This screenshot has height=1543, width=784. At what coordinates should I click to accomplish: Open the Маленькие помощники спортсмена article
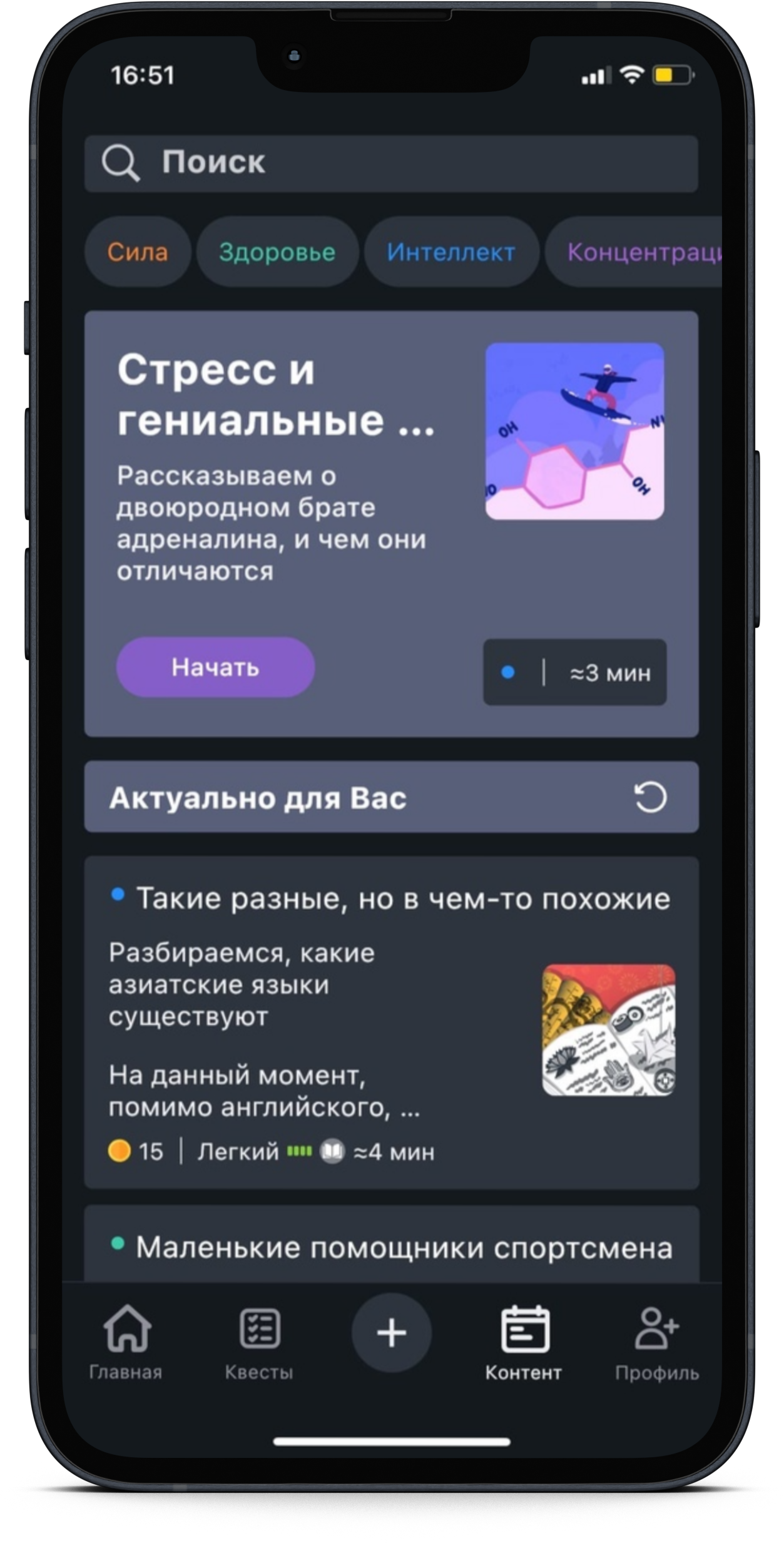pyautogui.click(x=404, y=1248)
